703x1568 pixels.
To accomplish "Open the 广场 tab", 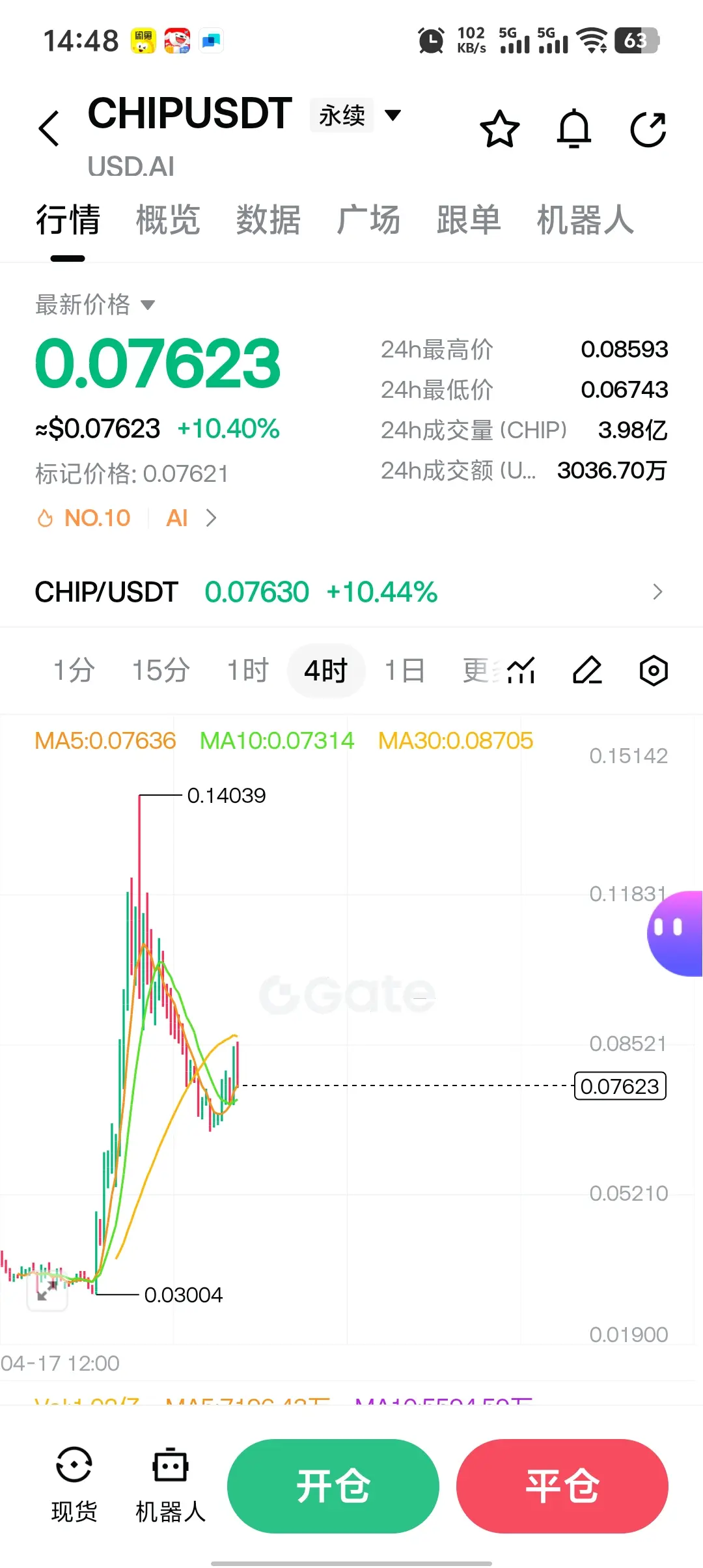I will pos(368,219).
